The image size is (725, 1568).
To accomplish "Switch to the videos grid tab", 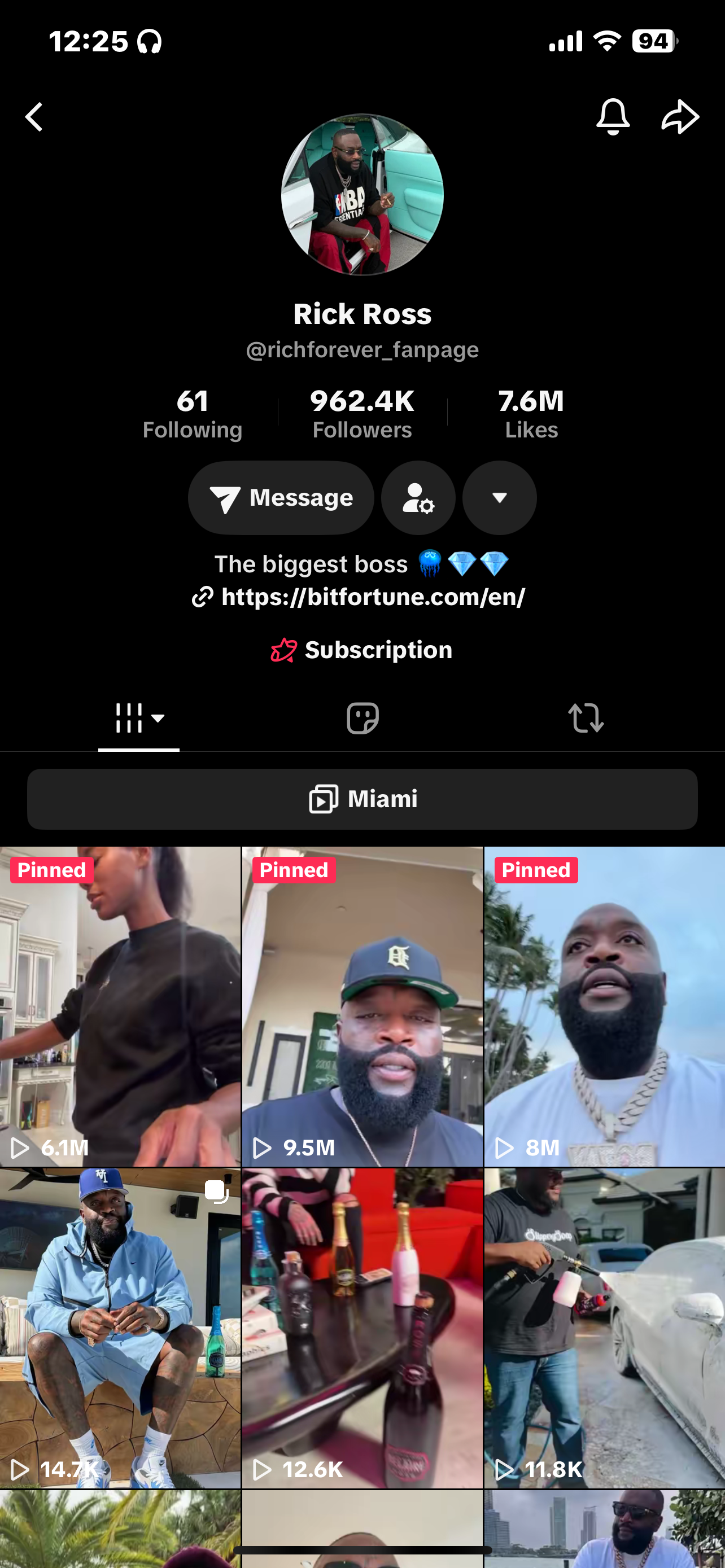I will [139, 719].
